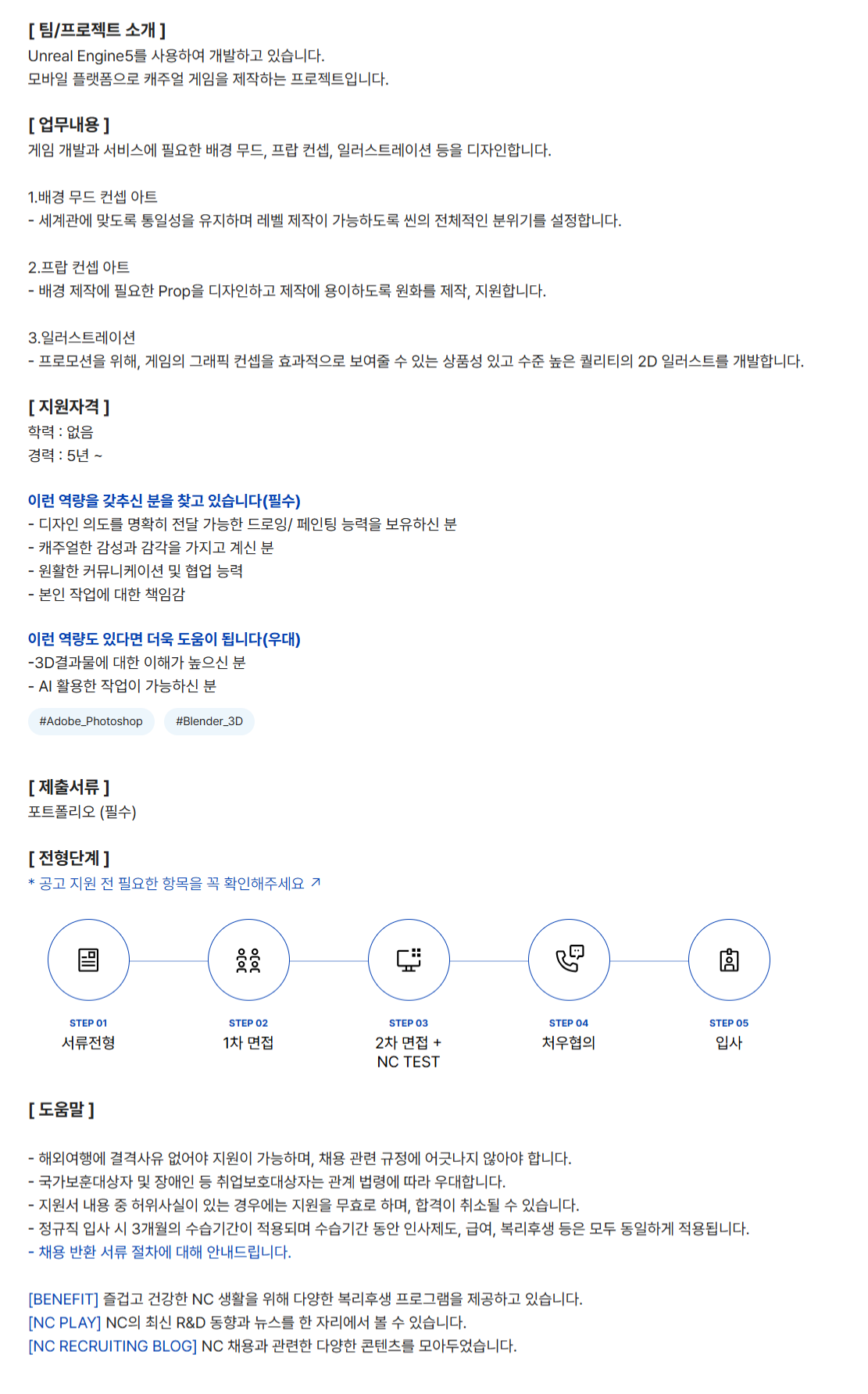The image size is (868, 1394).
Task: Open the [BENEFIT] welfare programs link
Action: click(x=64, y=1299)
